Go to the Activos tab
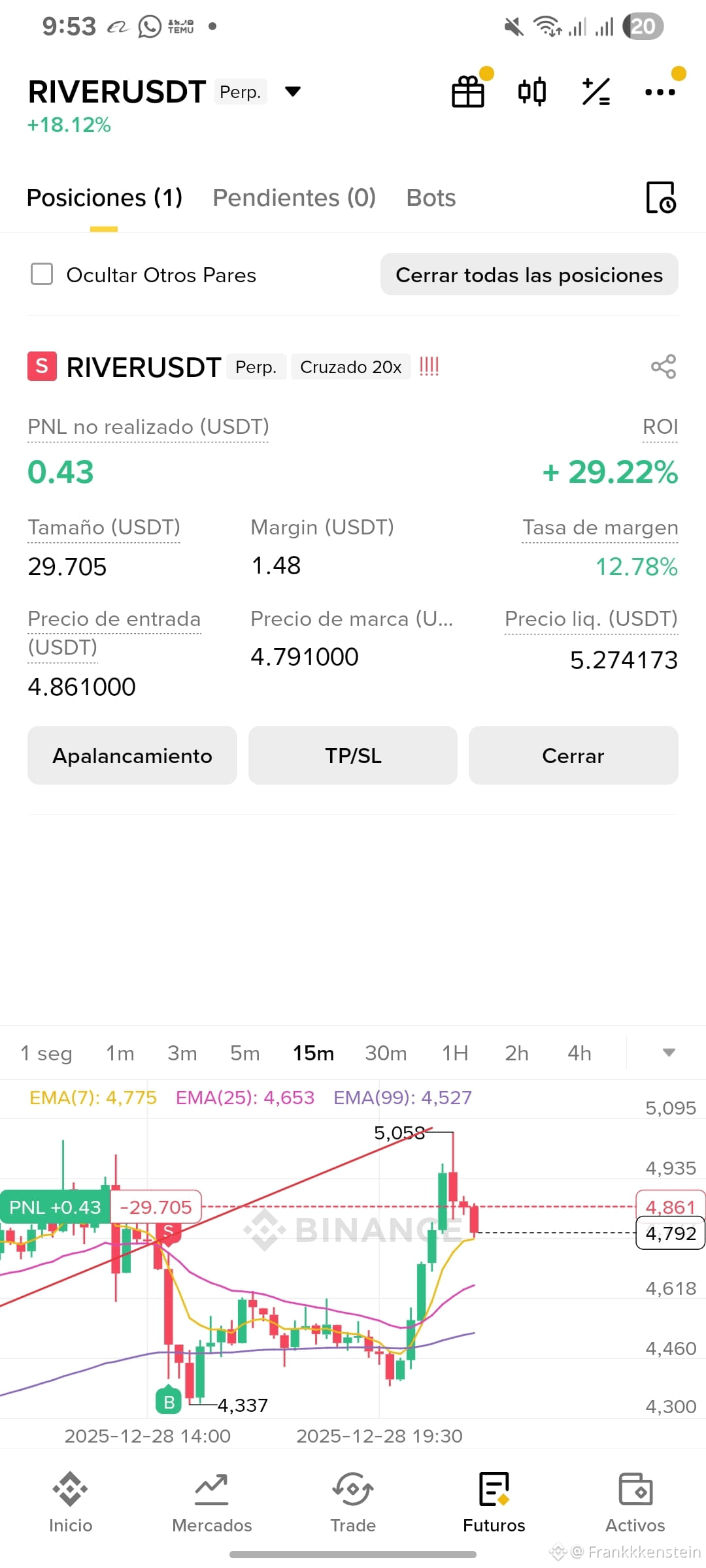The height and width of the screenshot is (1568, 706). click(x=635, y=1502)
